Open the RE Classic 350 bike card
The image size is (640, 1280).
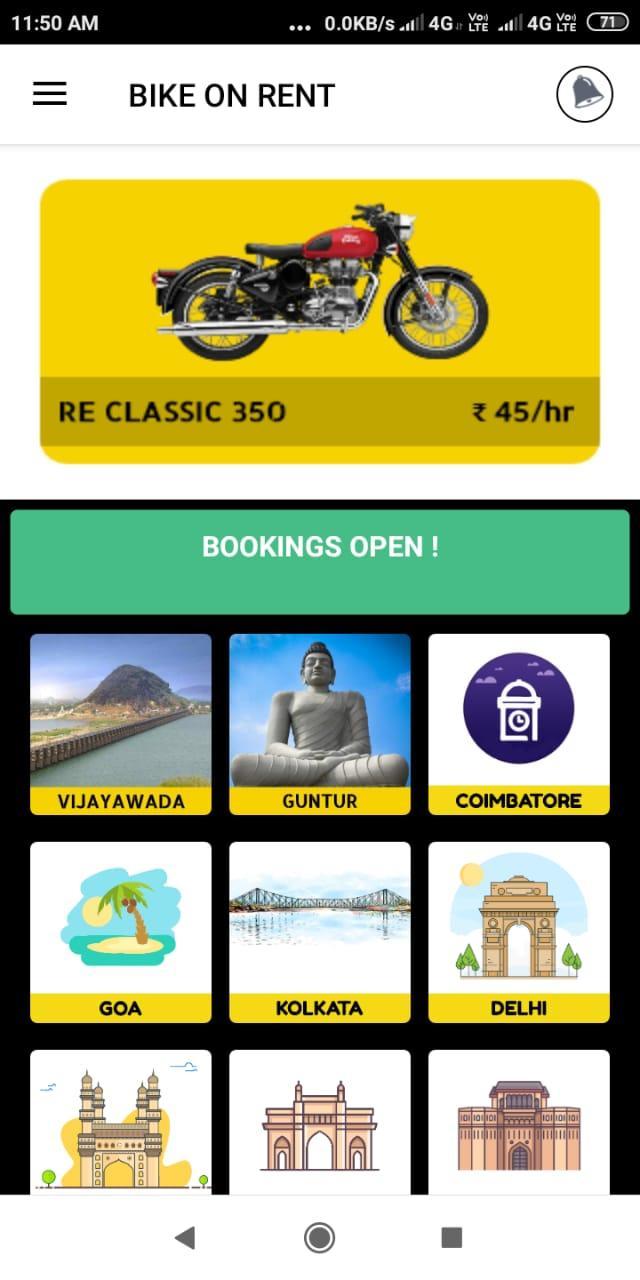click(320, 321)
